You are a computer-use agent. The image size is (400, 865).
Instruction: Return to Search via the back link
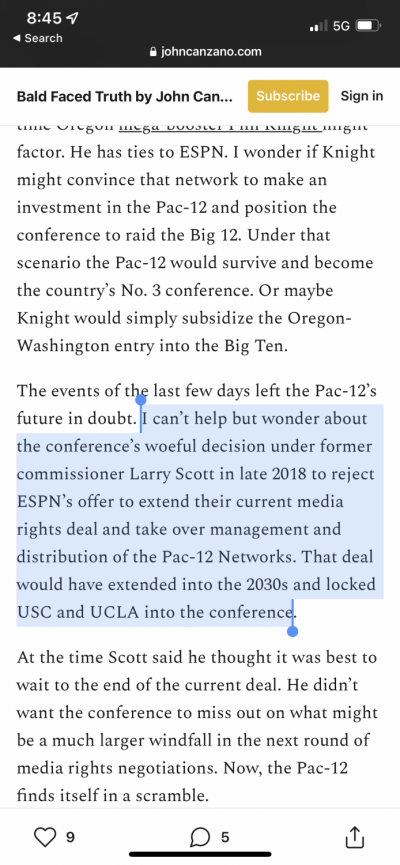coord(38,38)
